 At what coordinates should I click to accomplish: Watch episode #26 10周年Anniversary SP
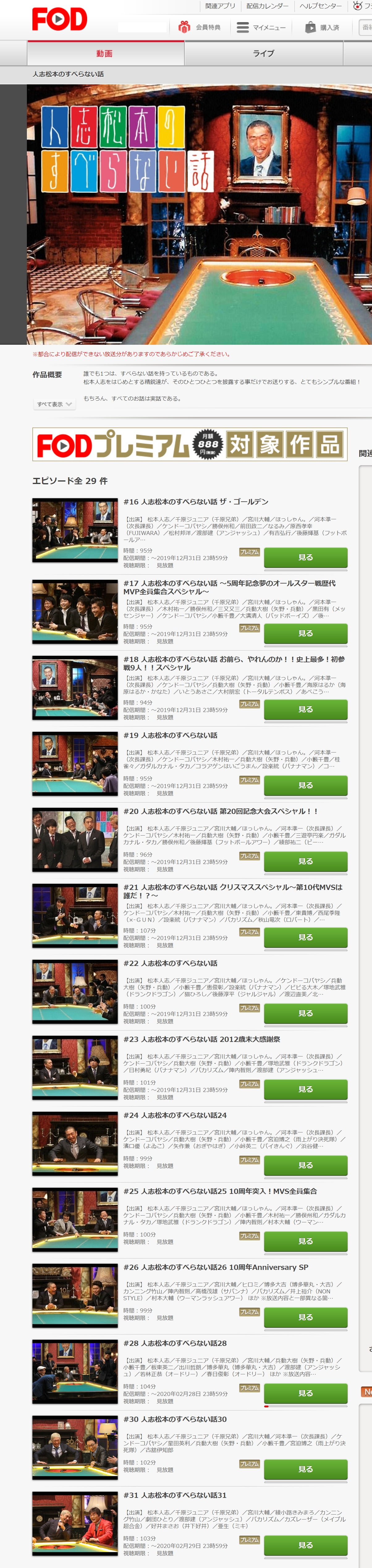point(306,1317)
